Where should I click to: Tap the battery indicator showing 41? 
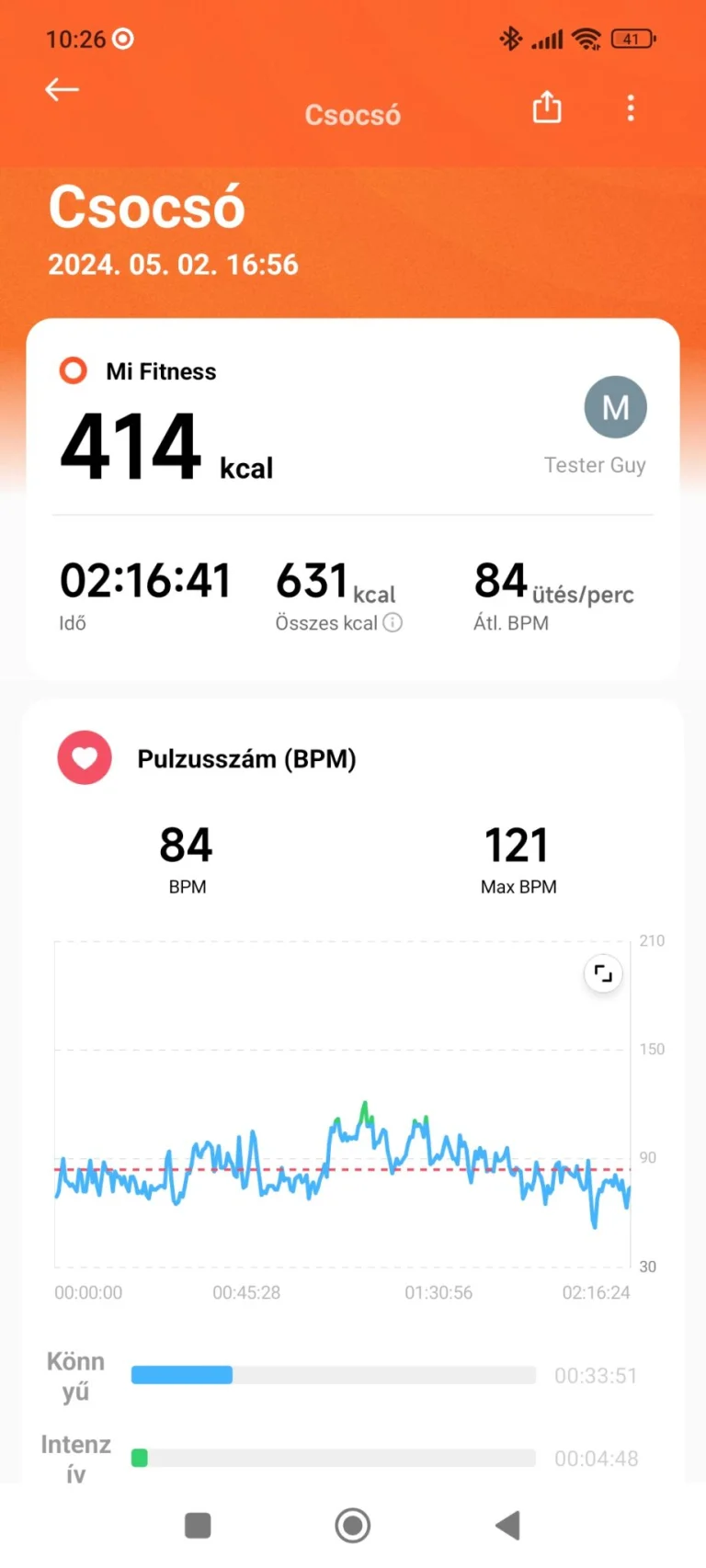point(633,39)
